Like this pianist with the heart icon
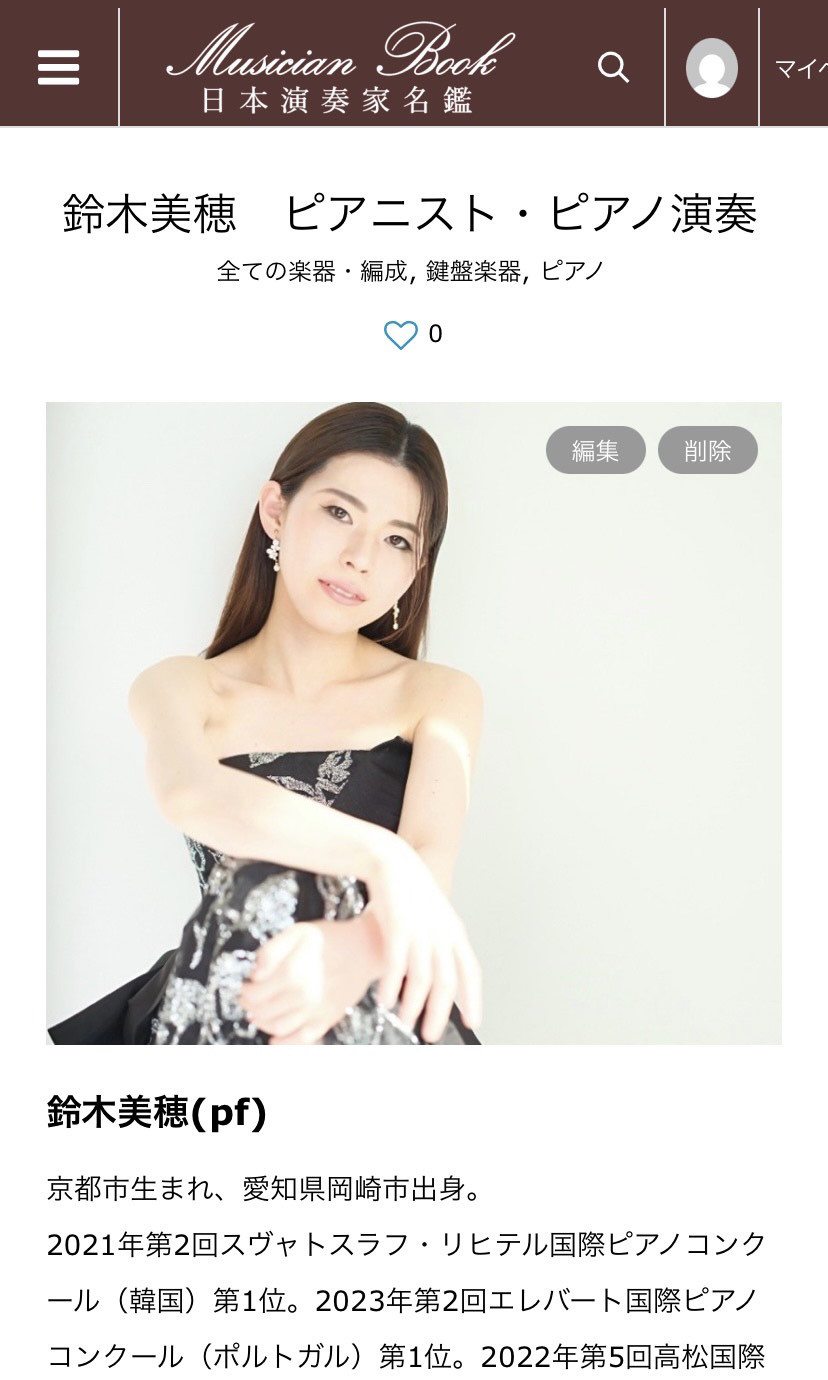Viewport: 828px width, 1380px height. tap(401, 334)
